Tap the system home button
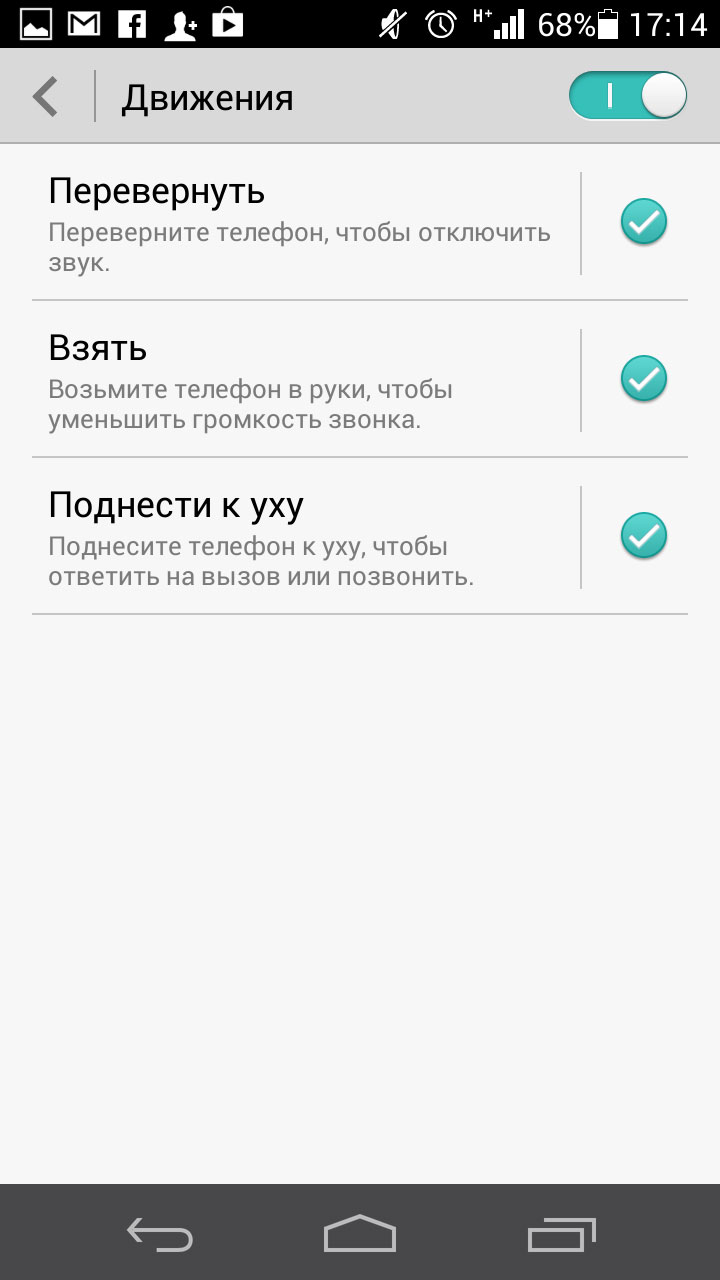Screen dimensions: 720x1280 point(360,1234)
